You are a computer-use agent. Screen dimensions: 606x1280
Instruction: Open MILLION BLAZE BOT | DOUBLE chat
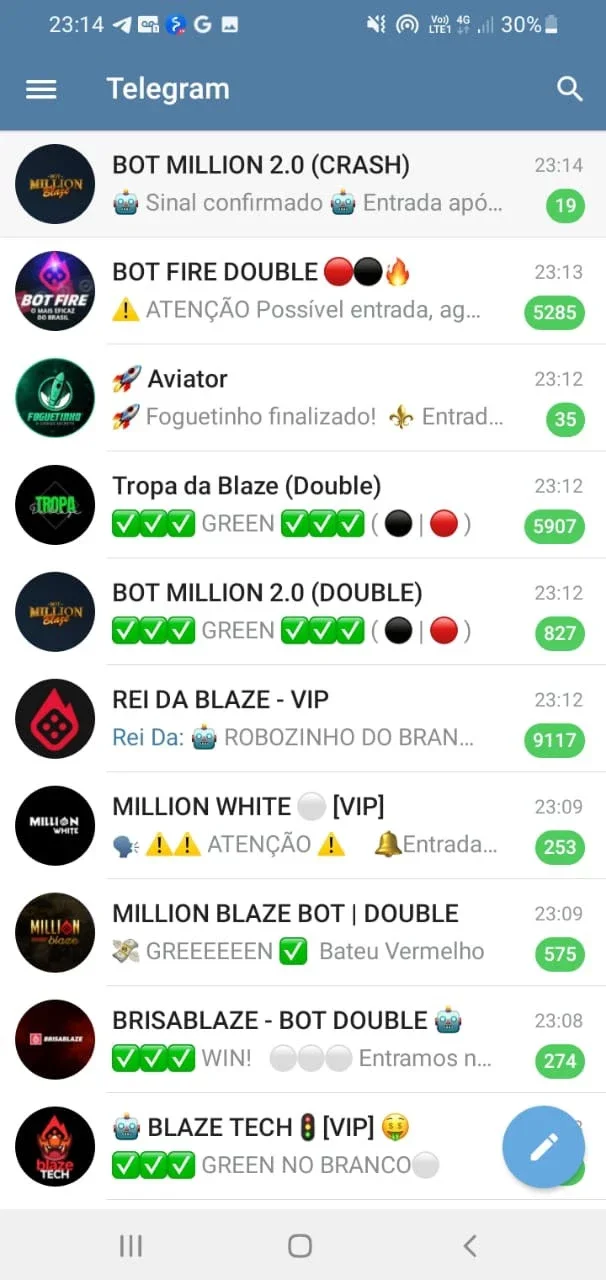pyautogui.click(x=303, y=933)
